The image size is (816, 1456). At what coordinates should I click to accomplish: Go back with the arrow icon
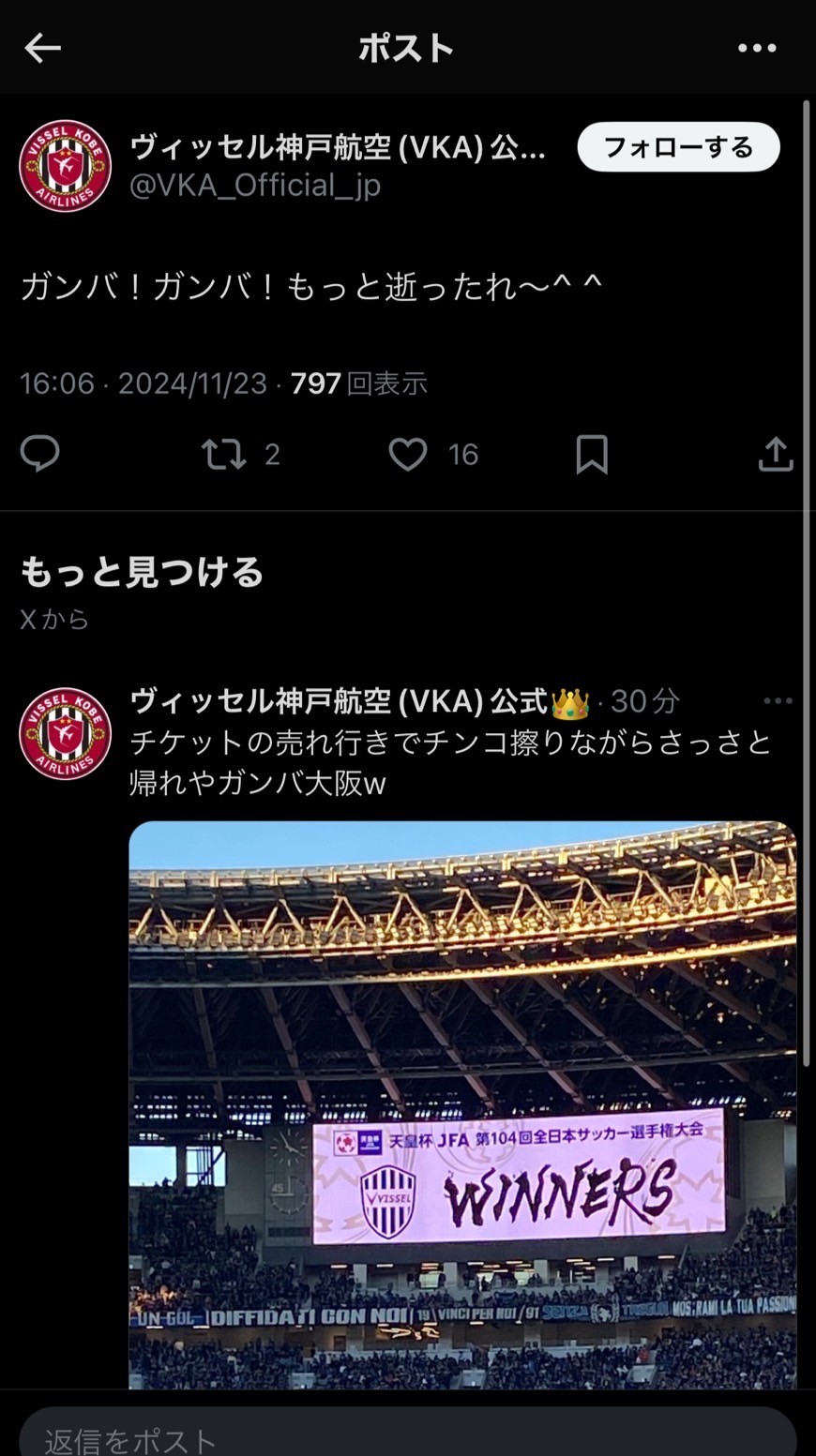[43, 48]
